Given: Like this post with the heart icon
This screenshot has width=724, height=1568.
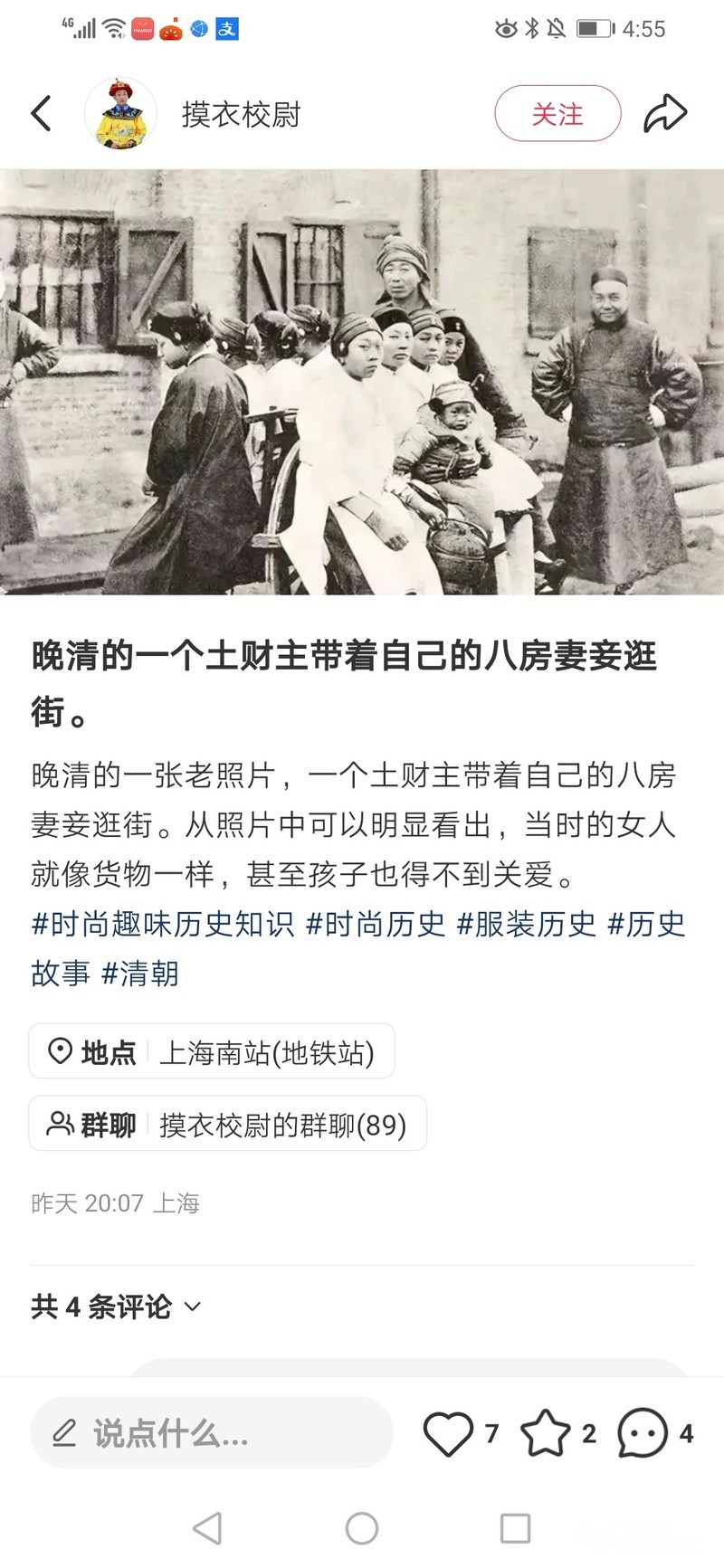Looking at the screenshot, I should click(x=449, y=1433).
